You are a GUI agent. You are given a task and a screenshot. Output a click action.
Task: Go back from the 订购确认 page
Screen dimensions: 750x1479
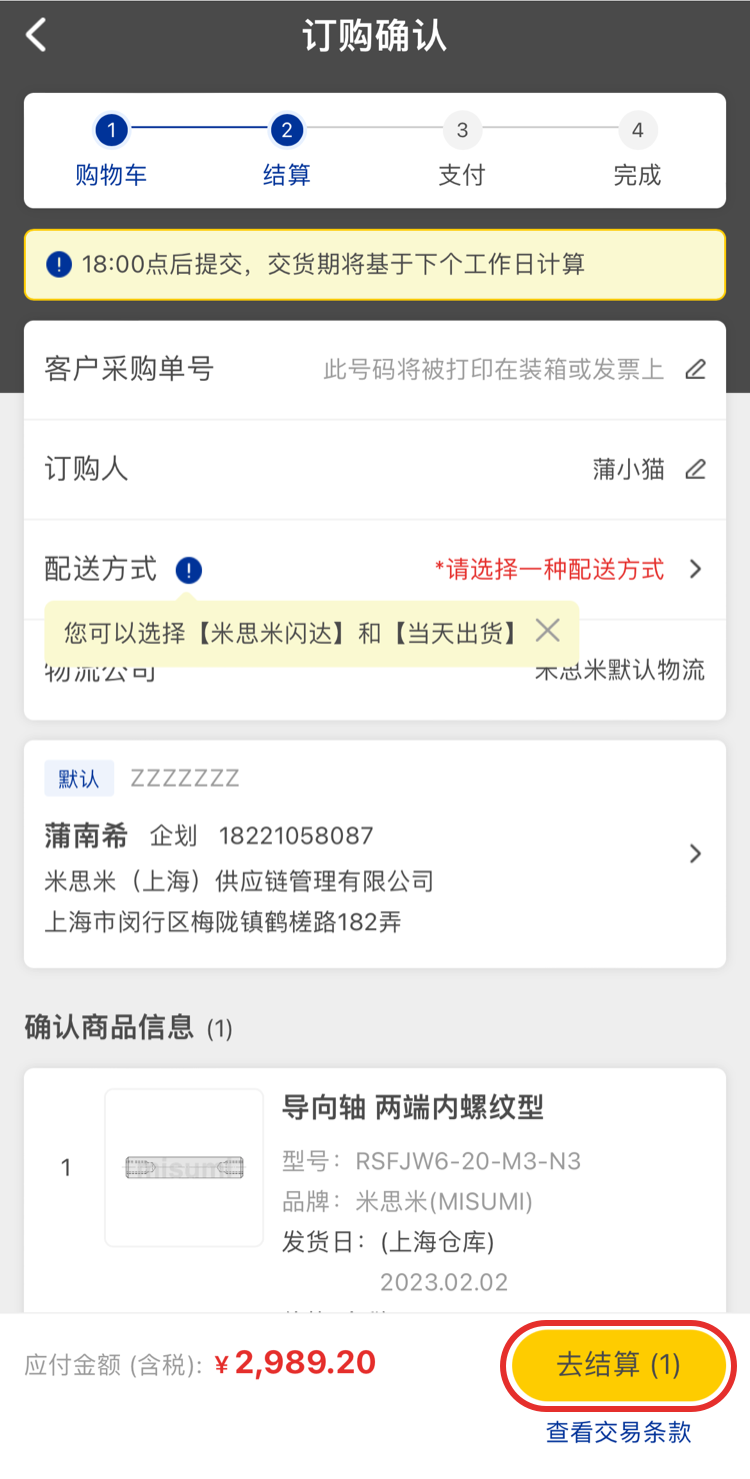(x=36, y=36)
